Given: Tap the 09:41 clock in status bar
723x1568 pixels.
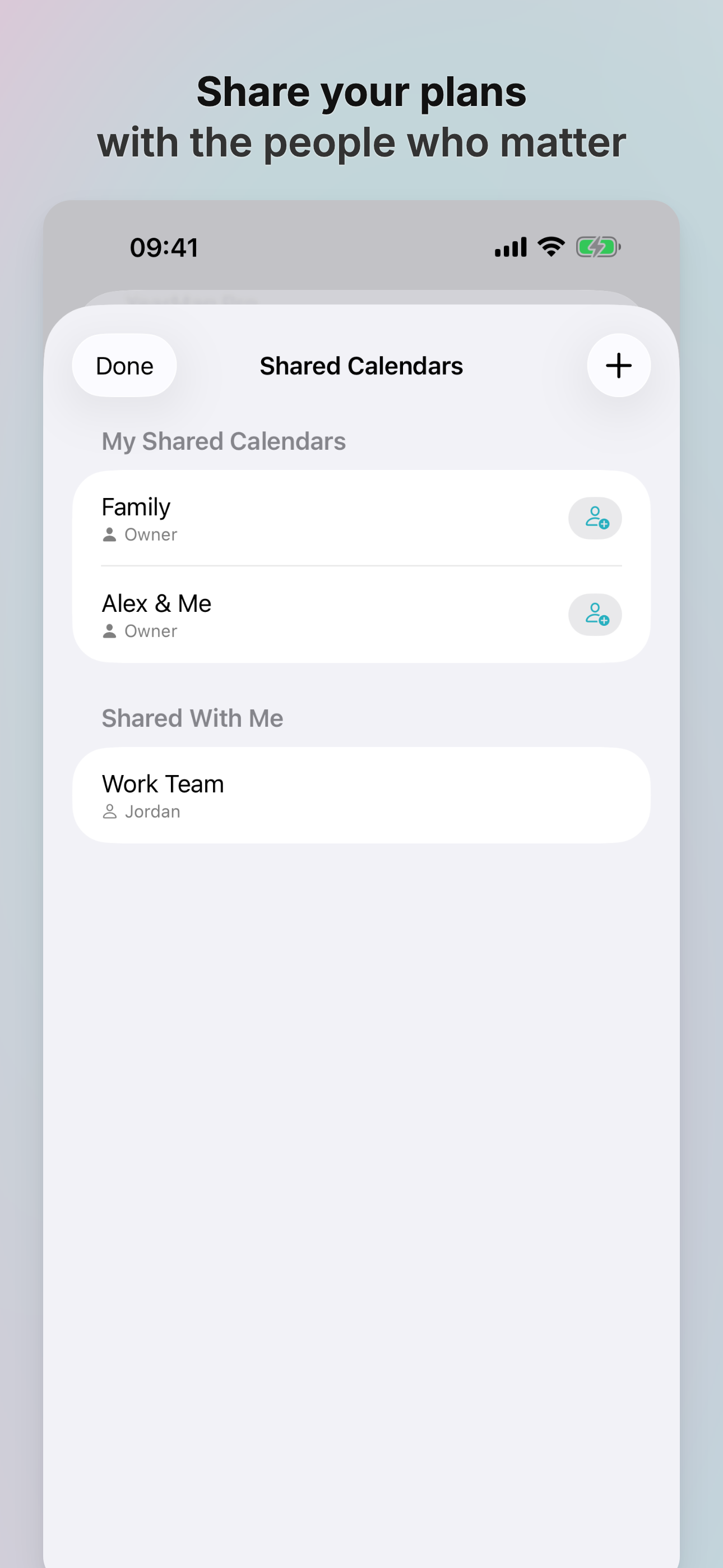Looking at the screenshot, I should point(164,247).
